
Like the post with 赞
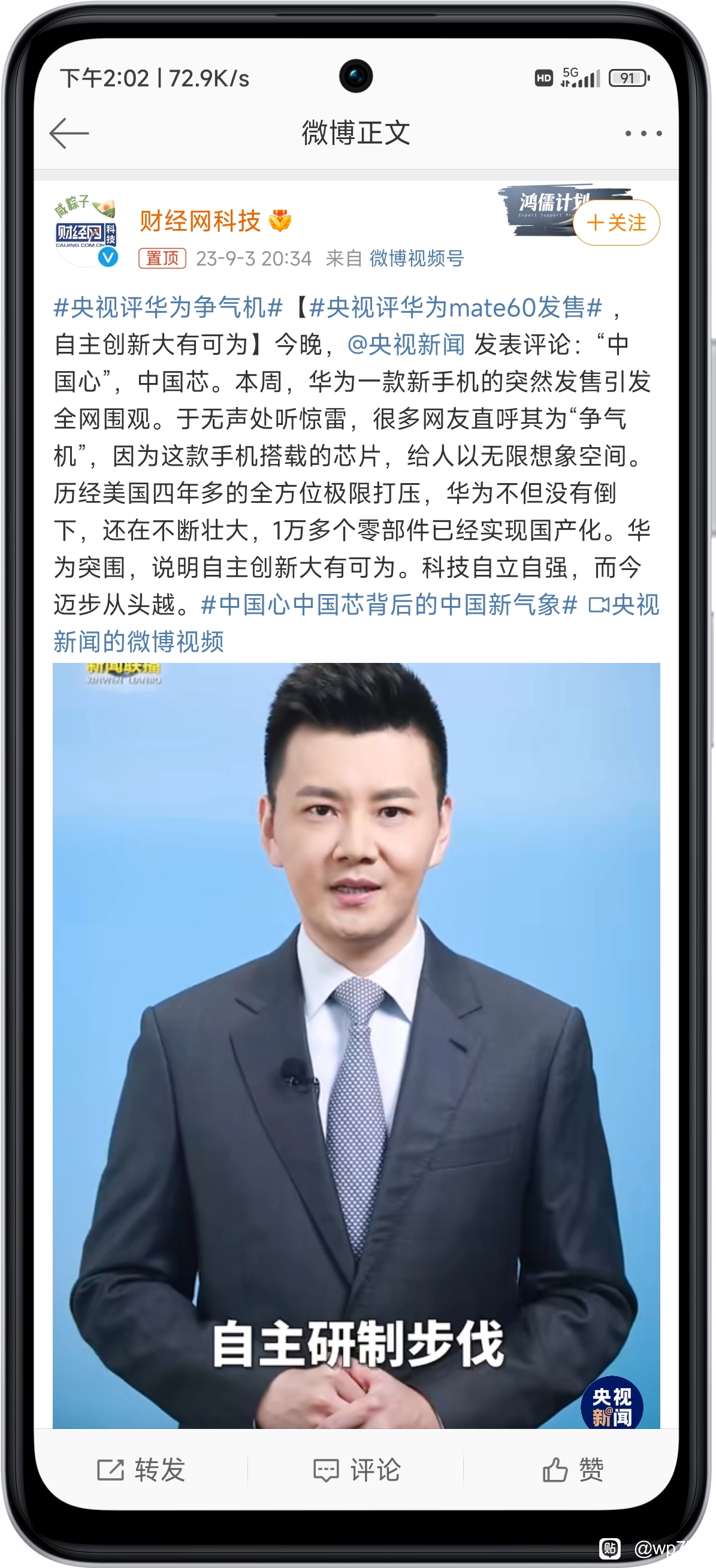click(572, 1469)
